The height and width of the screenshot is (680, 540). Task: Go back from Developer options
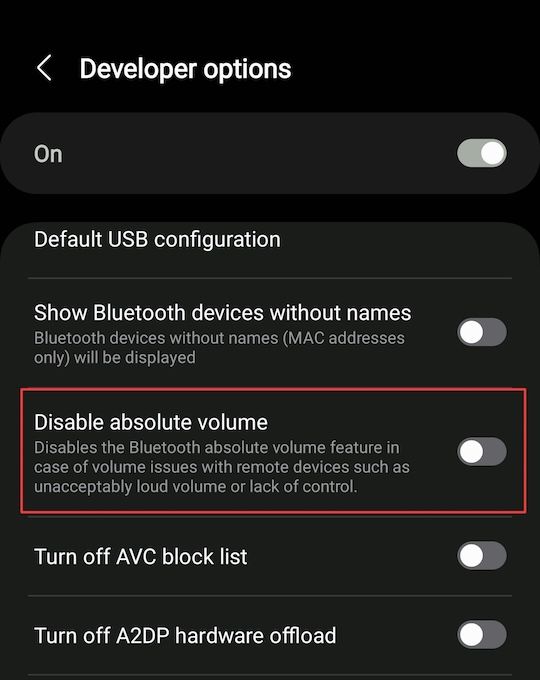44,68
